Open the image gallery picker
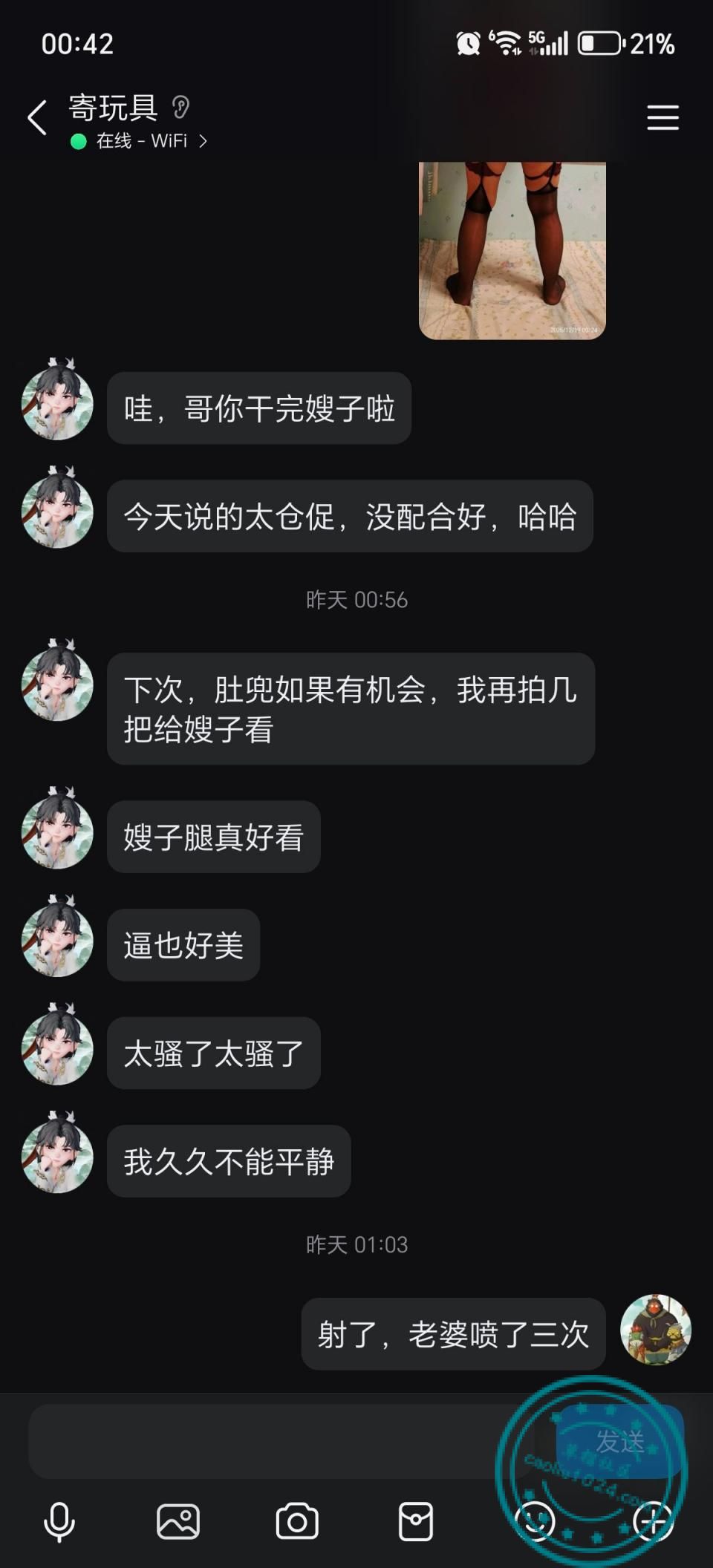The width and height of the screenshot is (713, 1568). coord(178,1522)
